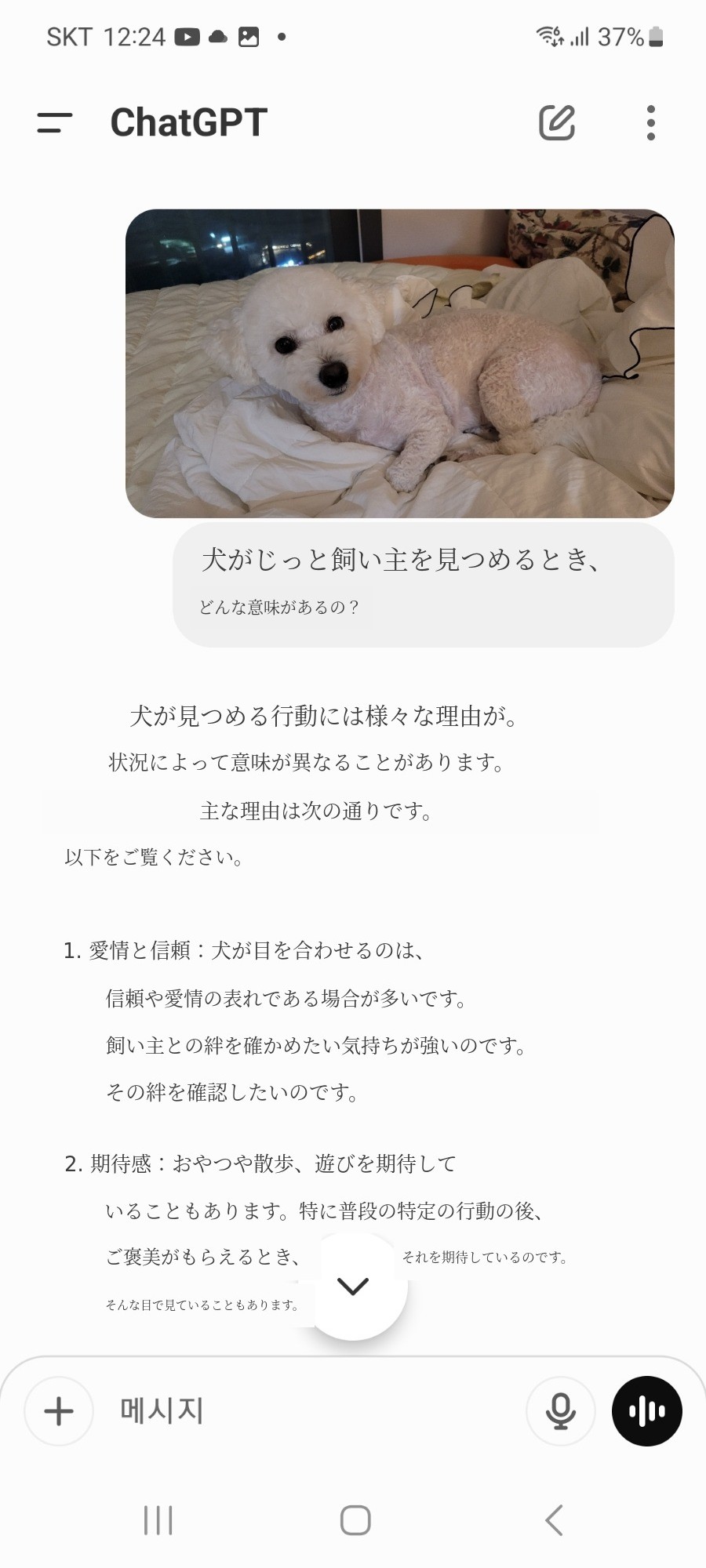The width and height of the screenshot is (706, 1568).
Task: Start voice dictation with microphone
Action: click(x=560, y=1411)
